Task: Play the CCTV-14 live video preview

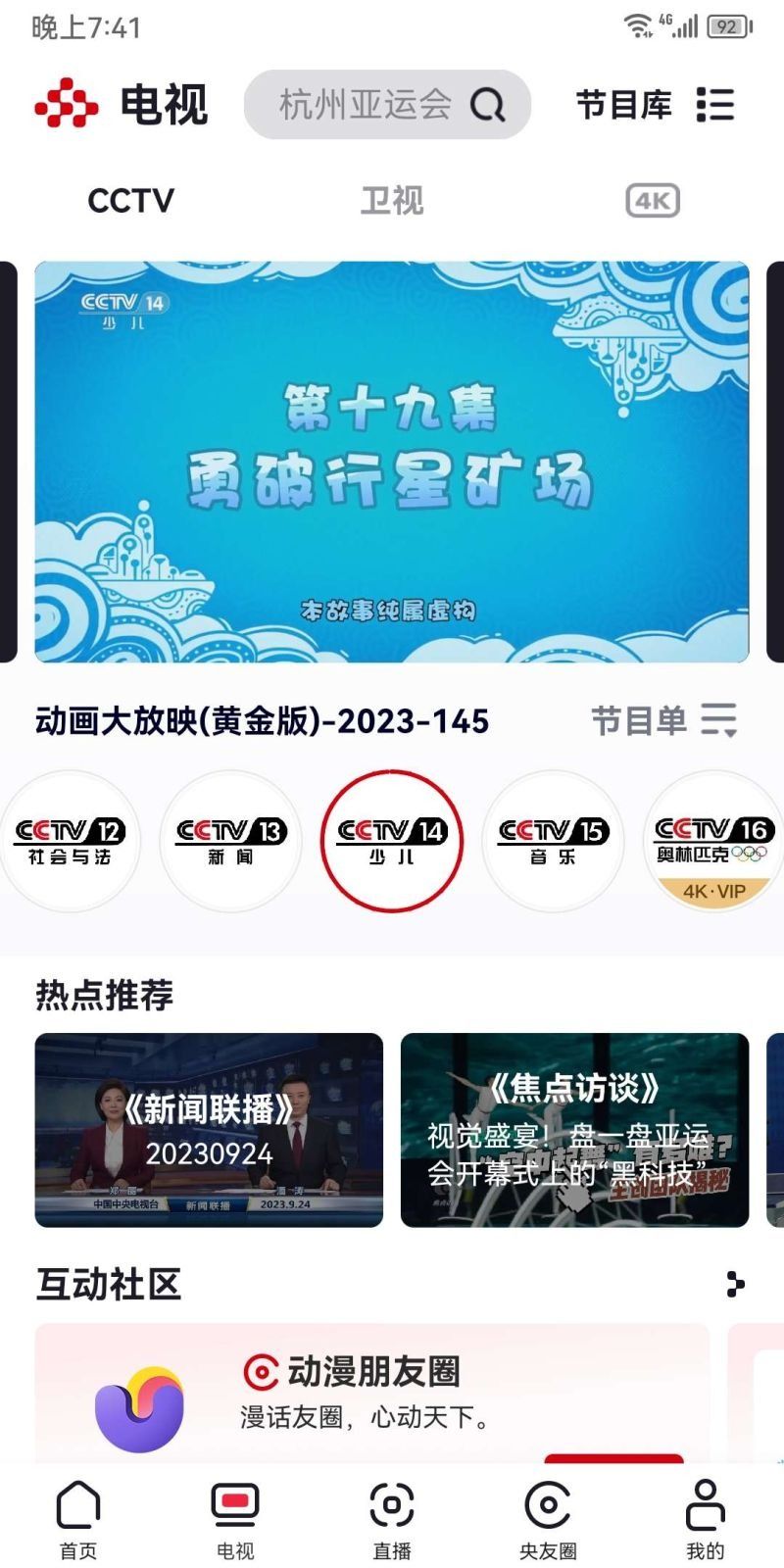Action: (x=391, y=462)
